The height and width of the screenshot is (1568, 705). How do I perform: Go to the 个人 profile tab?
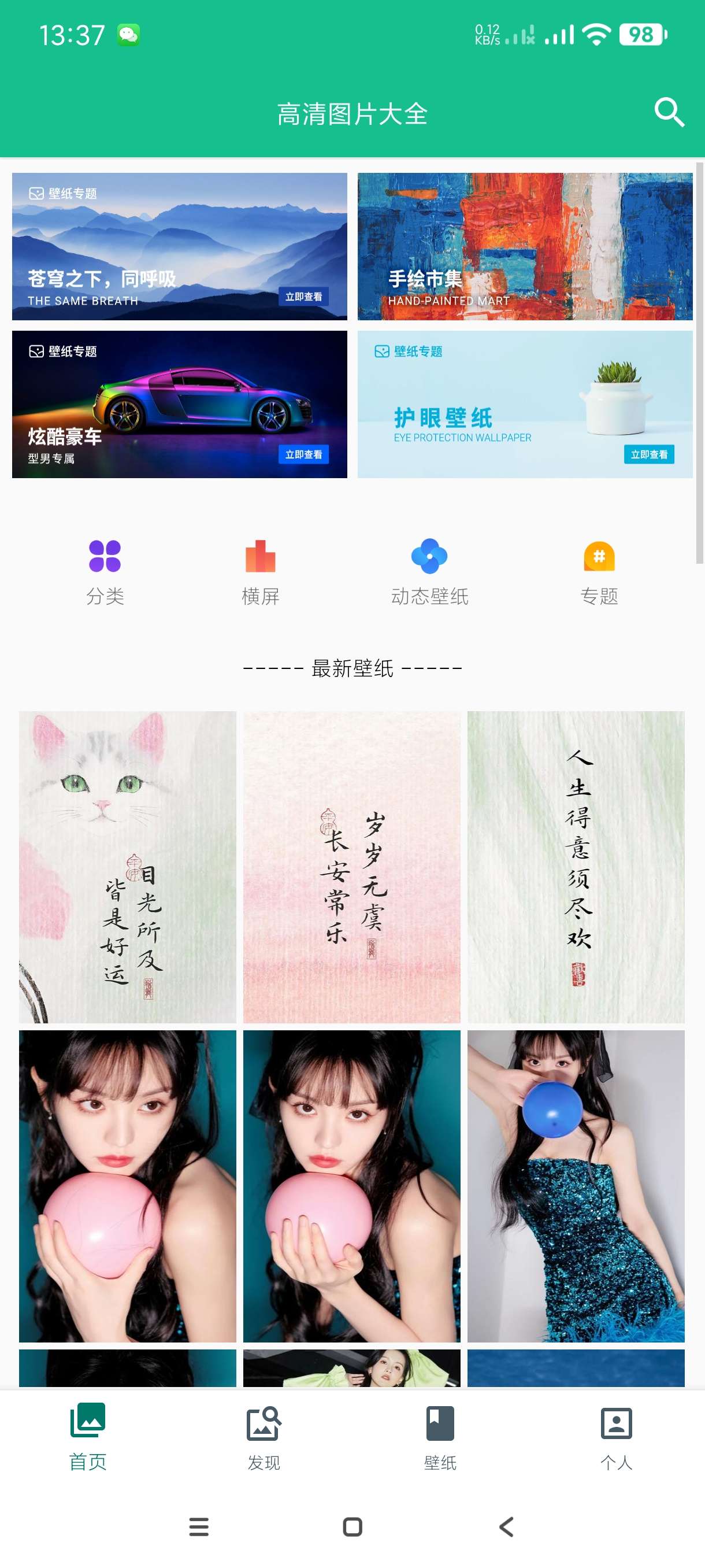point(616,1438)
